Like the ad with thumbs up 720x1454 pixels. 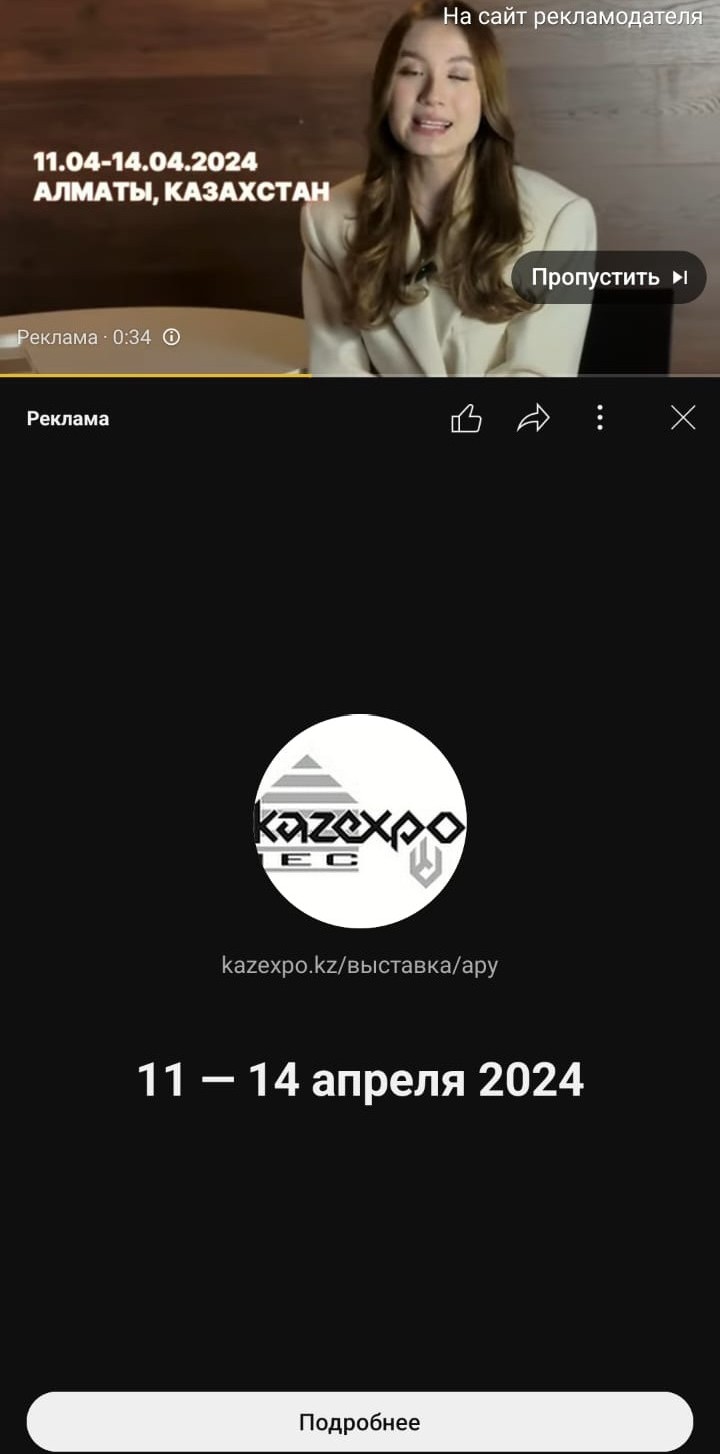pyautogui.click(x=466, y=418)
